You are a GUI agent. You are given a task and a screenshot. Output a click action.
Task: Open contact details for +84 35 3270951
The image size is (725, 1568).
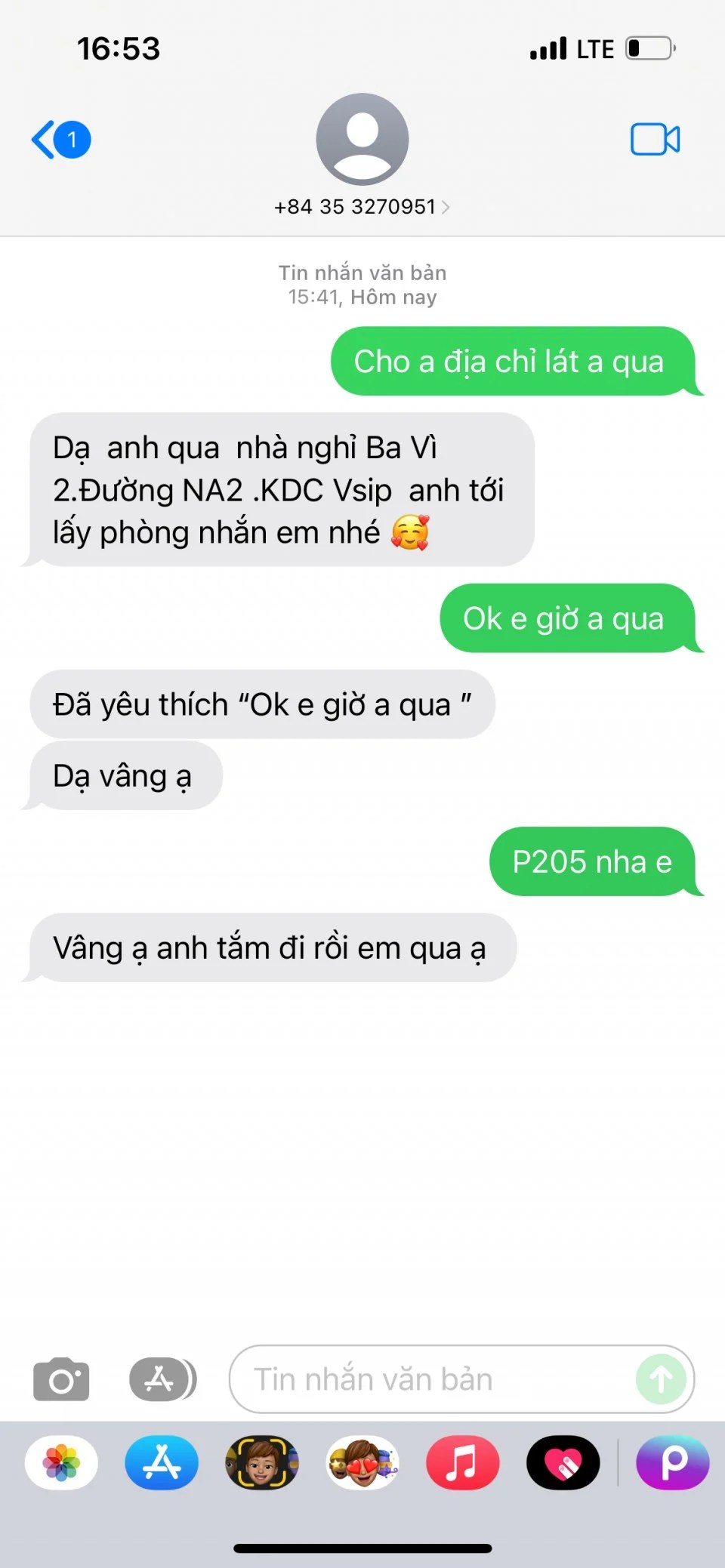tap(362, 207)
